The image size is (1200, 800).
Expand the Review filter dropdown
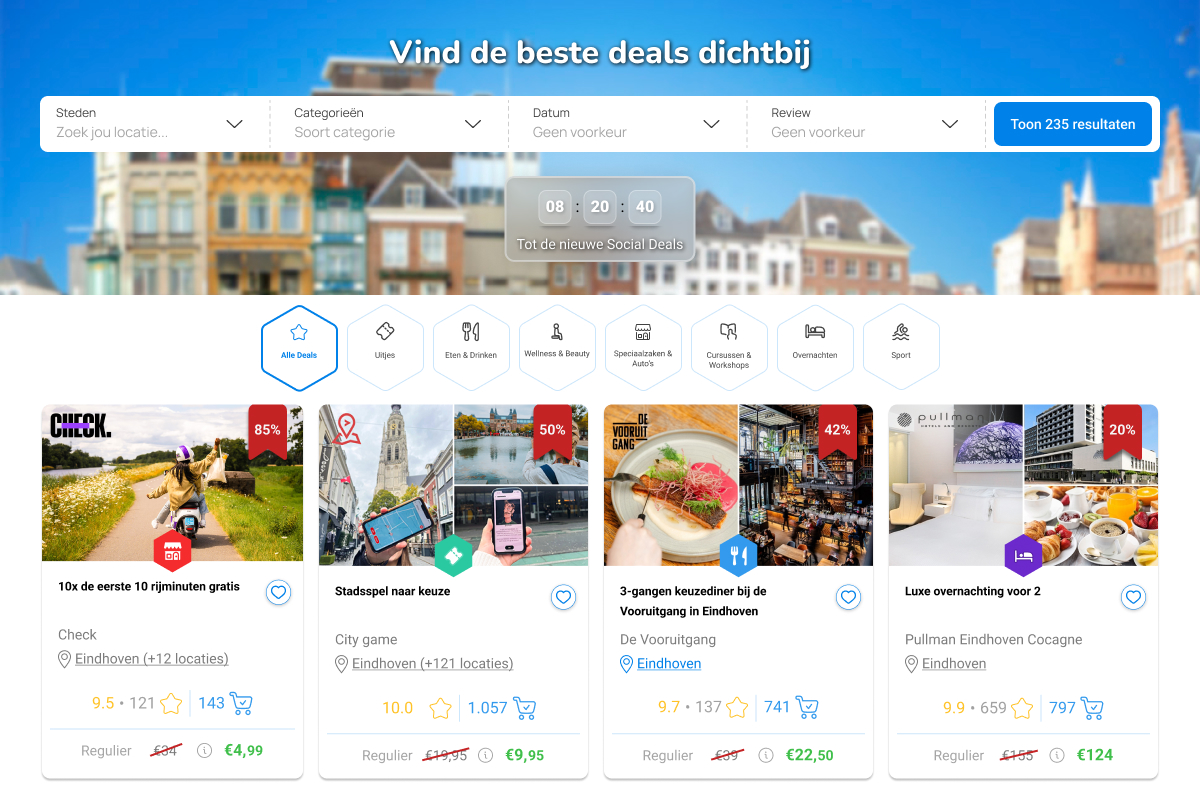click(865, 123)
